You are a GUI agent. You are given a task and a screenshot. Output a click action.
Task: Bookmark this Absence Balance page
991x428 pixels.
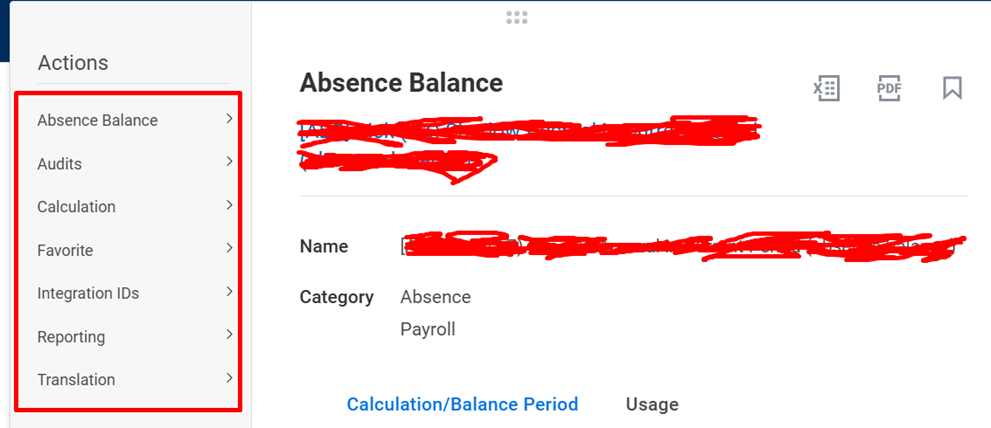pyautogui.click(x=952, y=88)
